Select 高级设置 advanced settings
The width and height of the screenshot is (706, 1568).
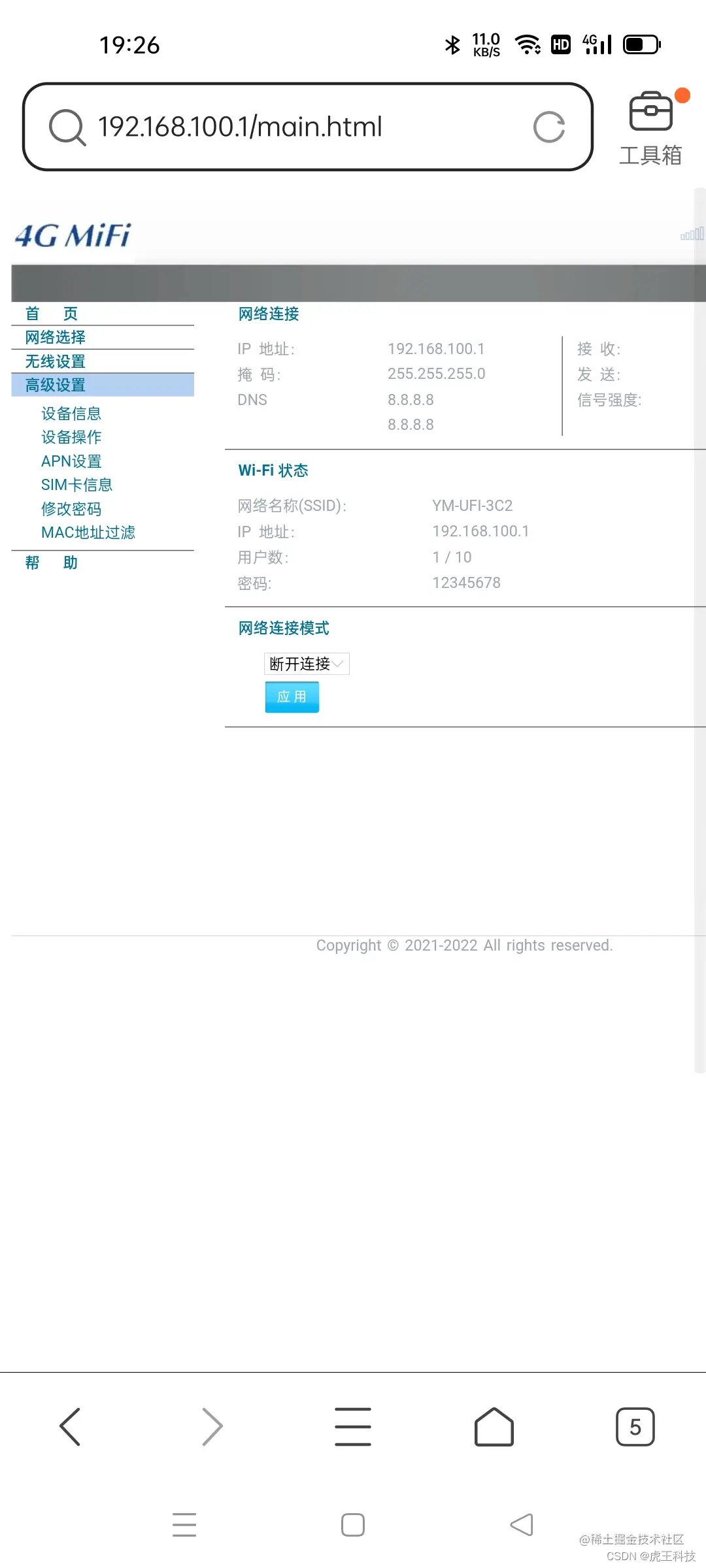click(56, 385)
